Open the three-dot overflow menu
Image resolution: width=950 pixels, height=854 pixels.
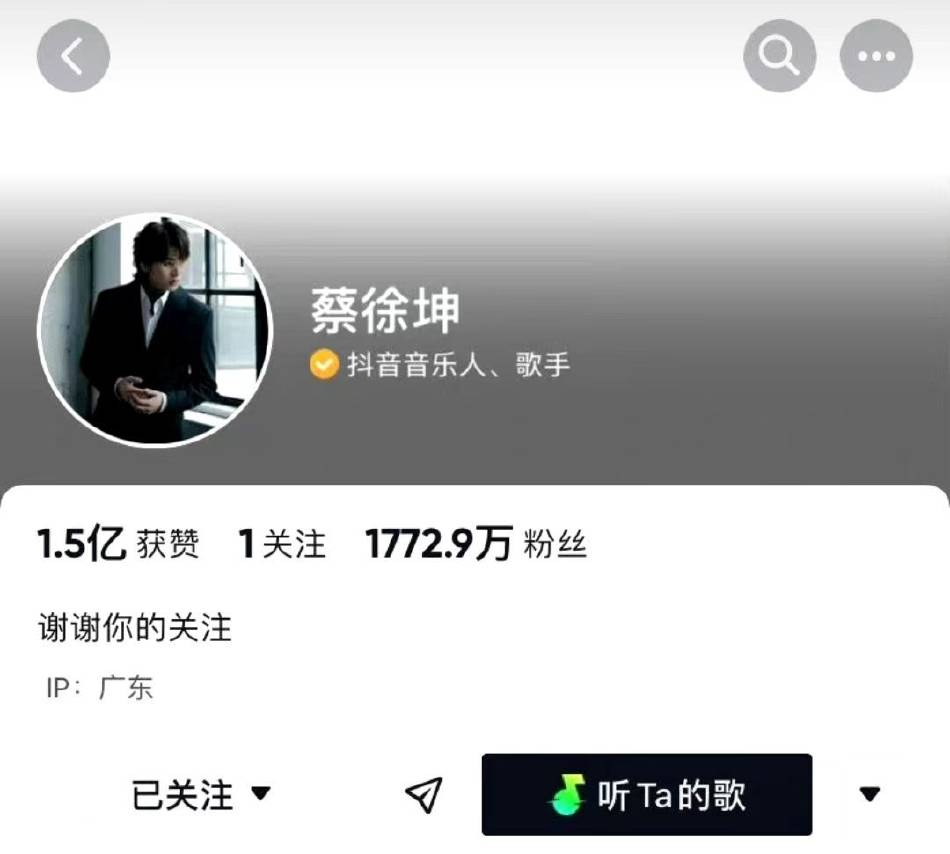click(876, 56)
